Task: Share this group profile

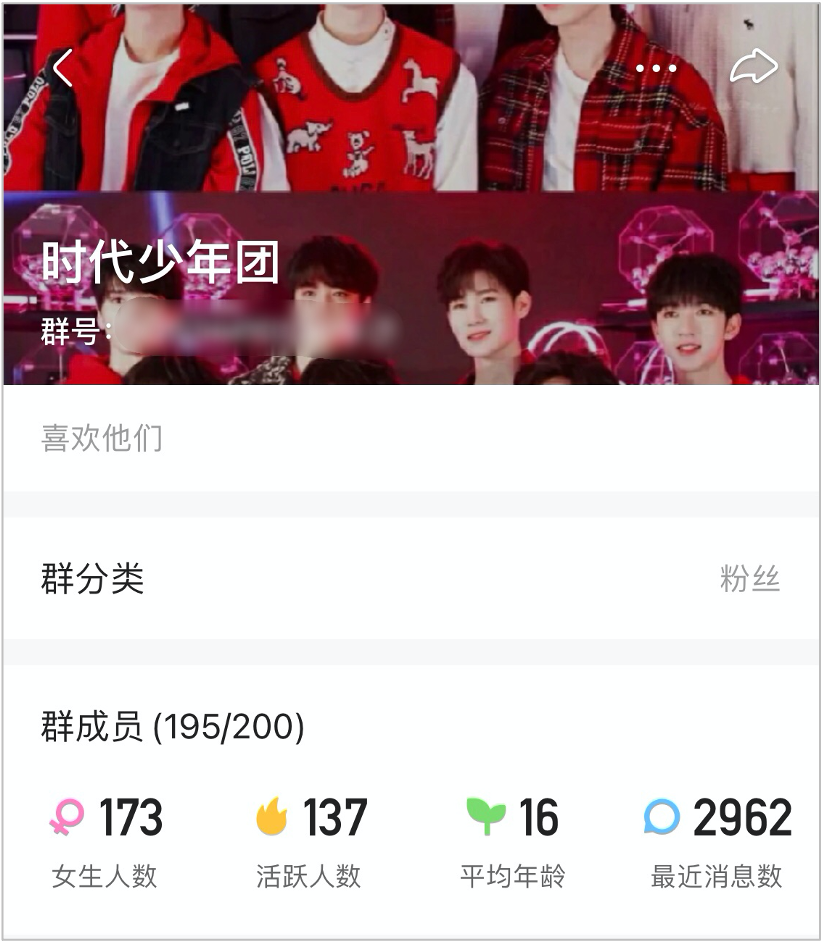Action: tap(752, 68)
